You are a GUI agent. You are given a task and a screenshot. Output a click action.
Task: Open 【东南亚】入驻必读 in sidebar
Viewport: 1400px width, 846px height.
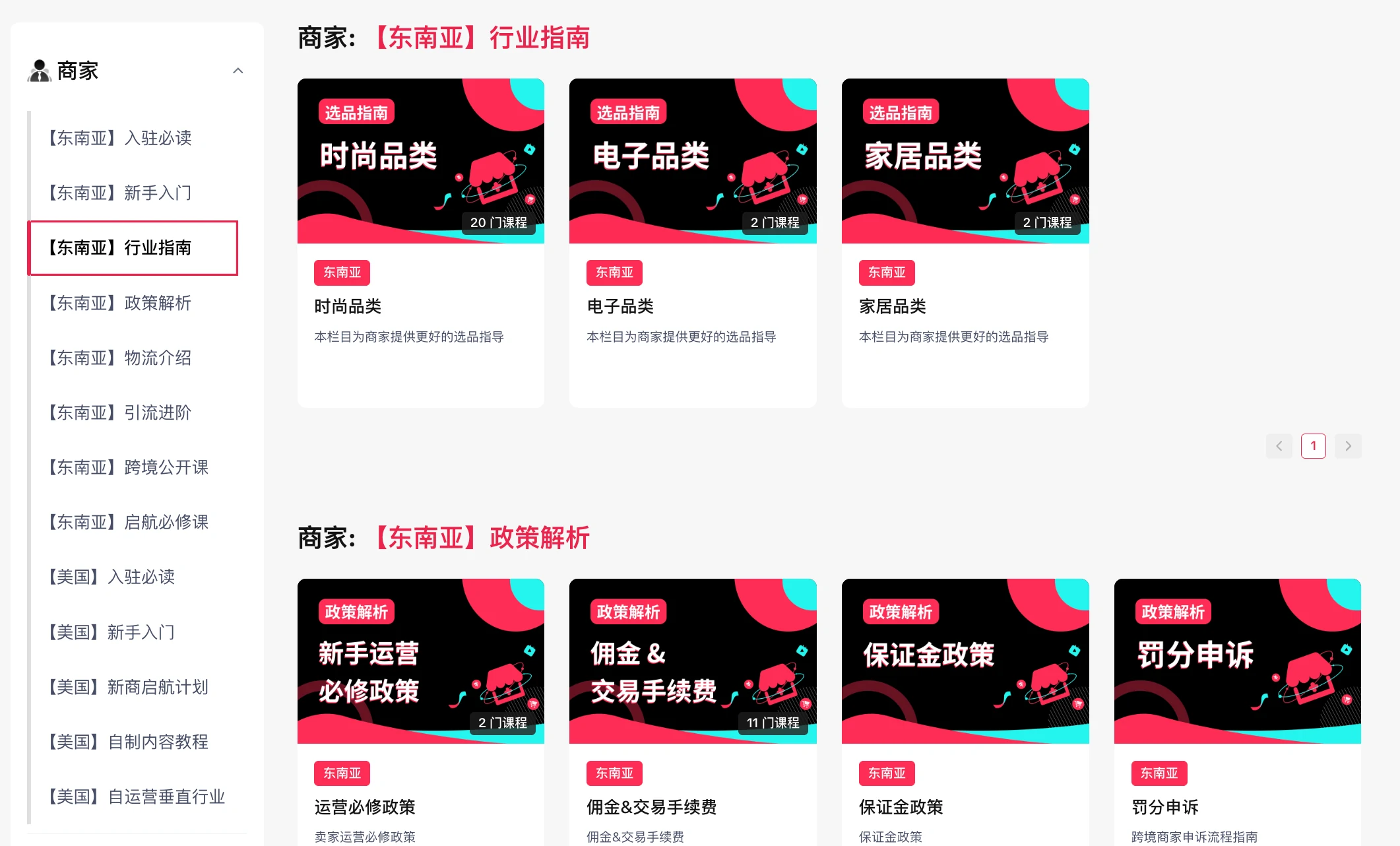pyautogui.click(x=119, y=138)
